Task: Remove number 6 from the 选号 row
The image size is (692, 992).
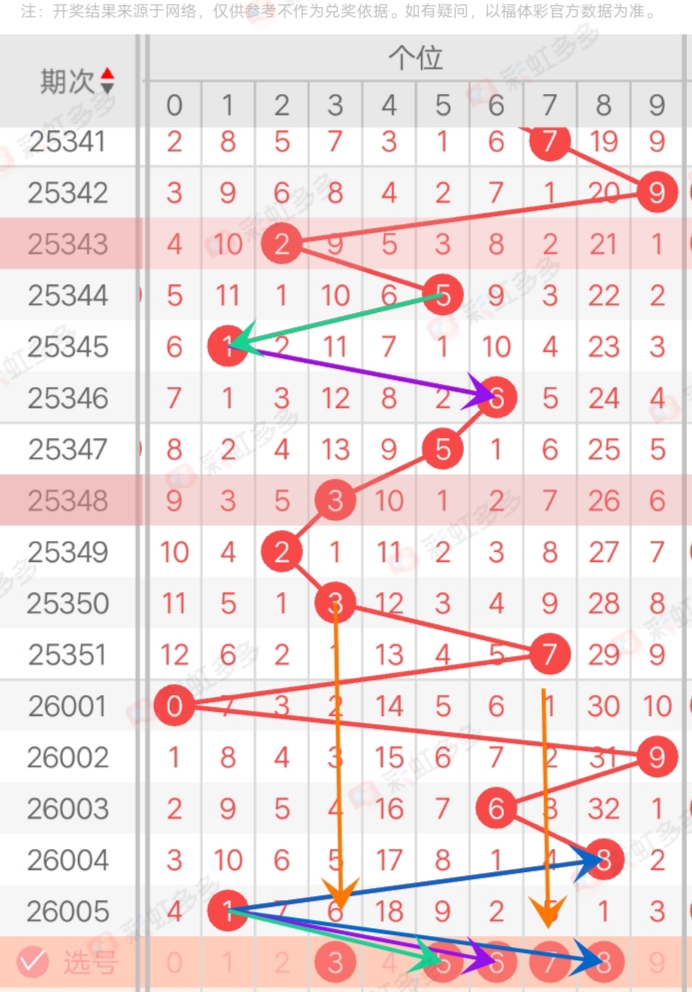Action: 496,963
